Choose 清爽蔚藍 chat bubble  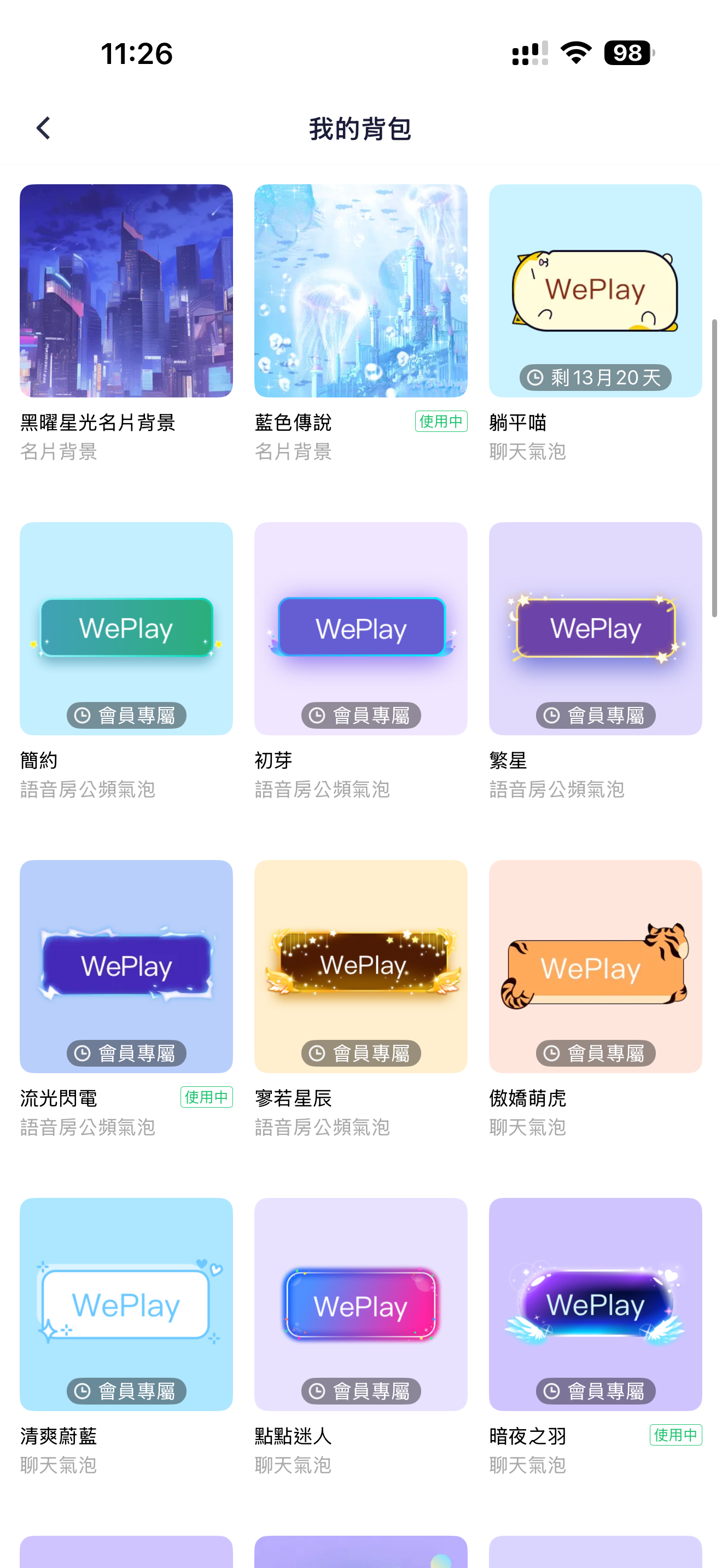(x=126, y=1304)
